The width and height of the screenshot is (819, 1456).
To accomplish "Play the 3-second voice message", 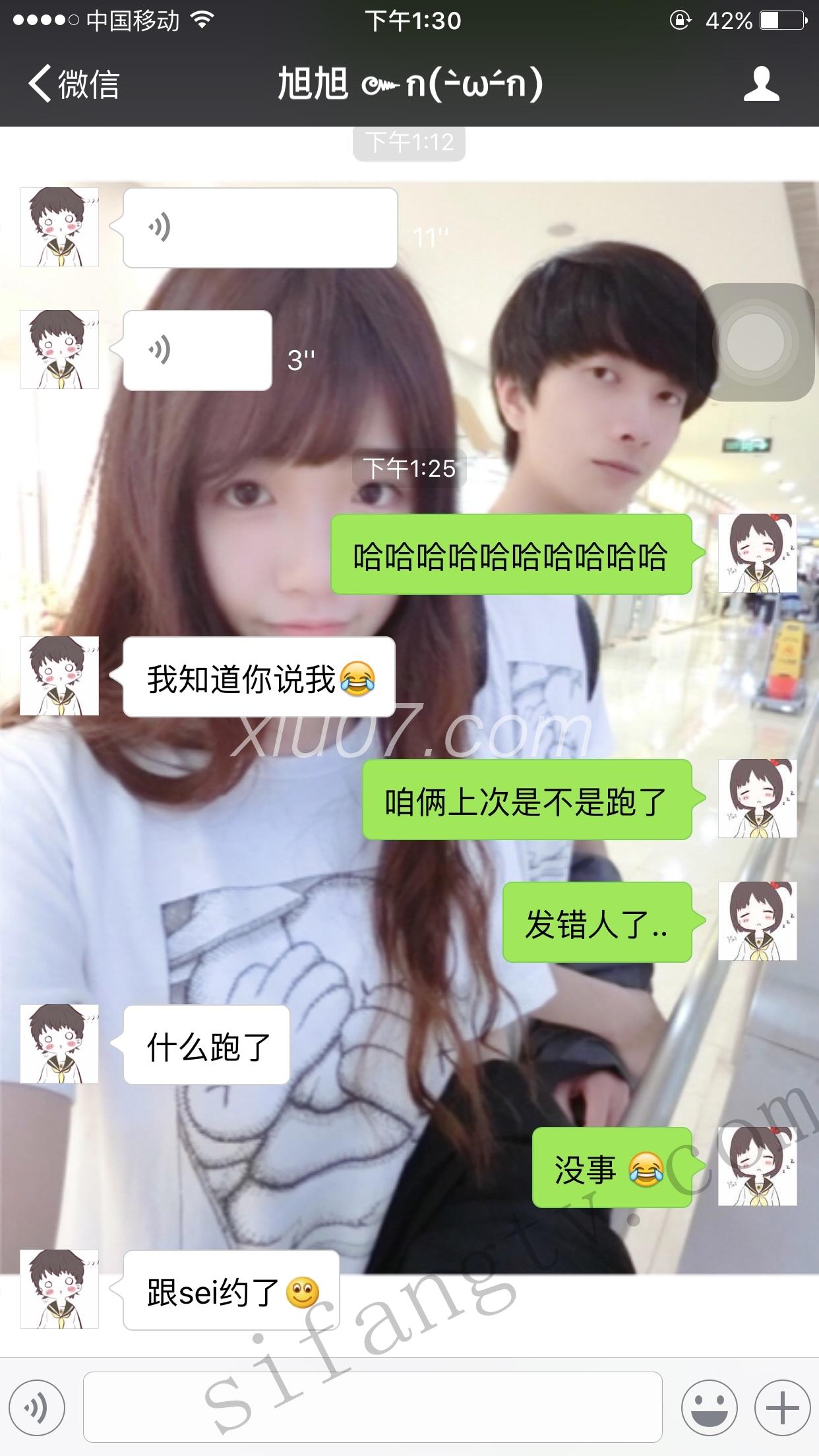I will click(197, 350).
